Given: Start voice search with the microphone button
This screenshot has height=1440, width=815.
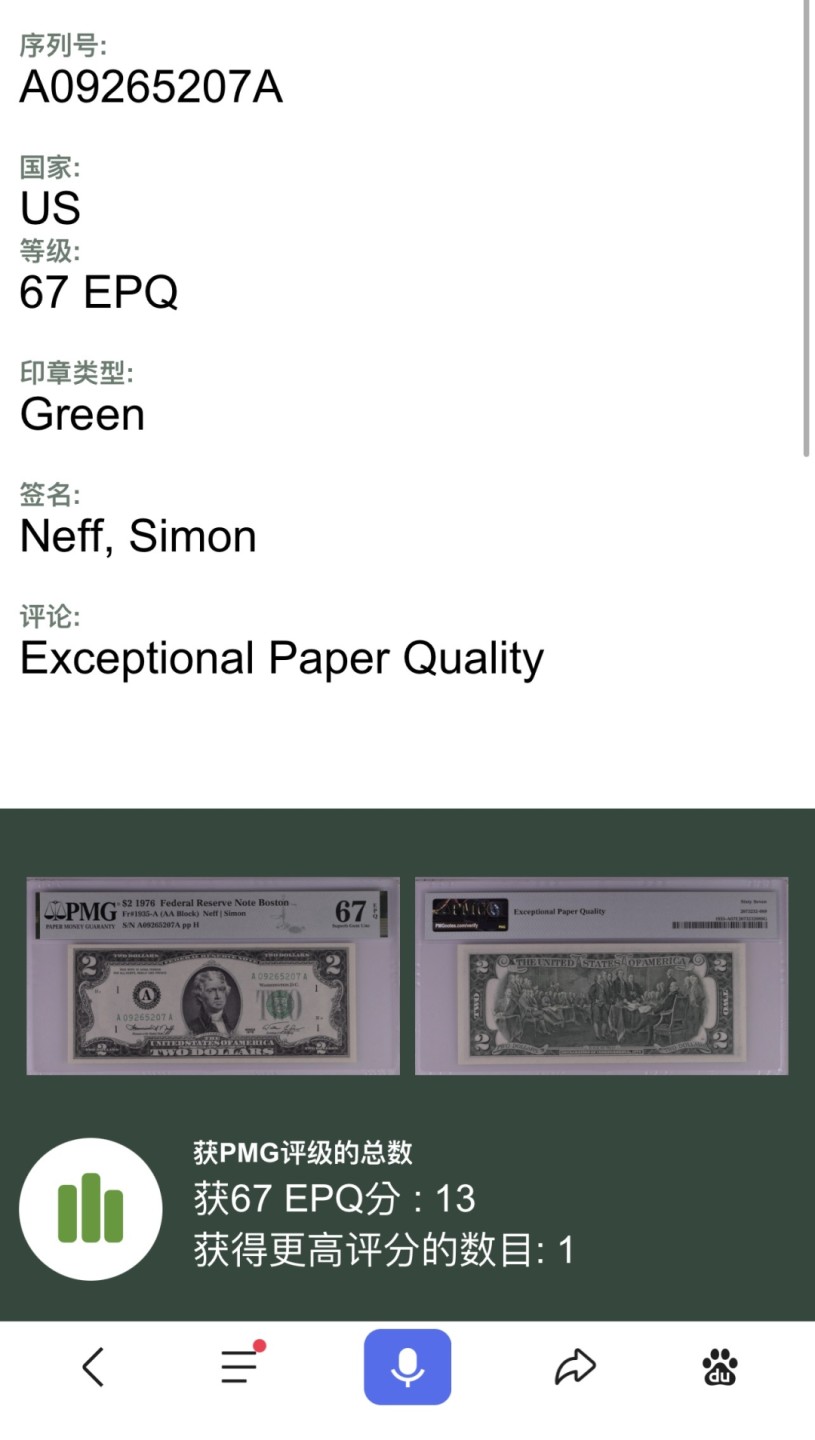Looking at the screenshot, I should [x=407, y=1367].
